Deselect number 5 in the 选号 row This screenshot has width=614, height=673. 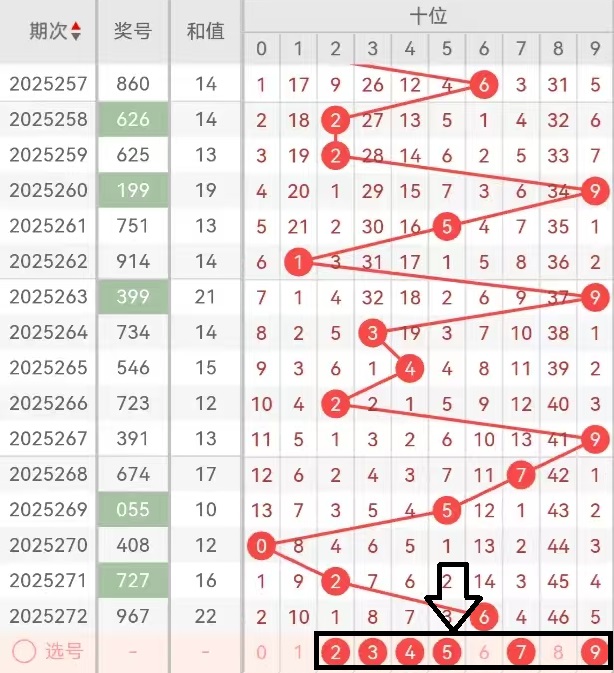click(x=447, y=653)
